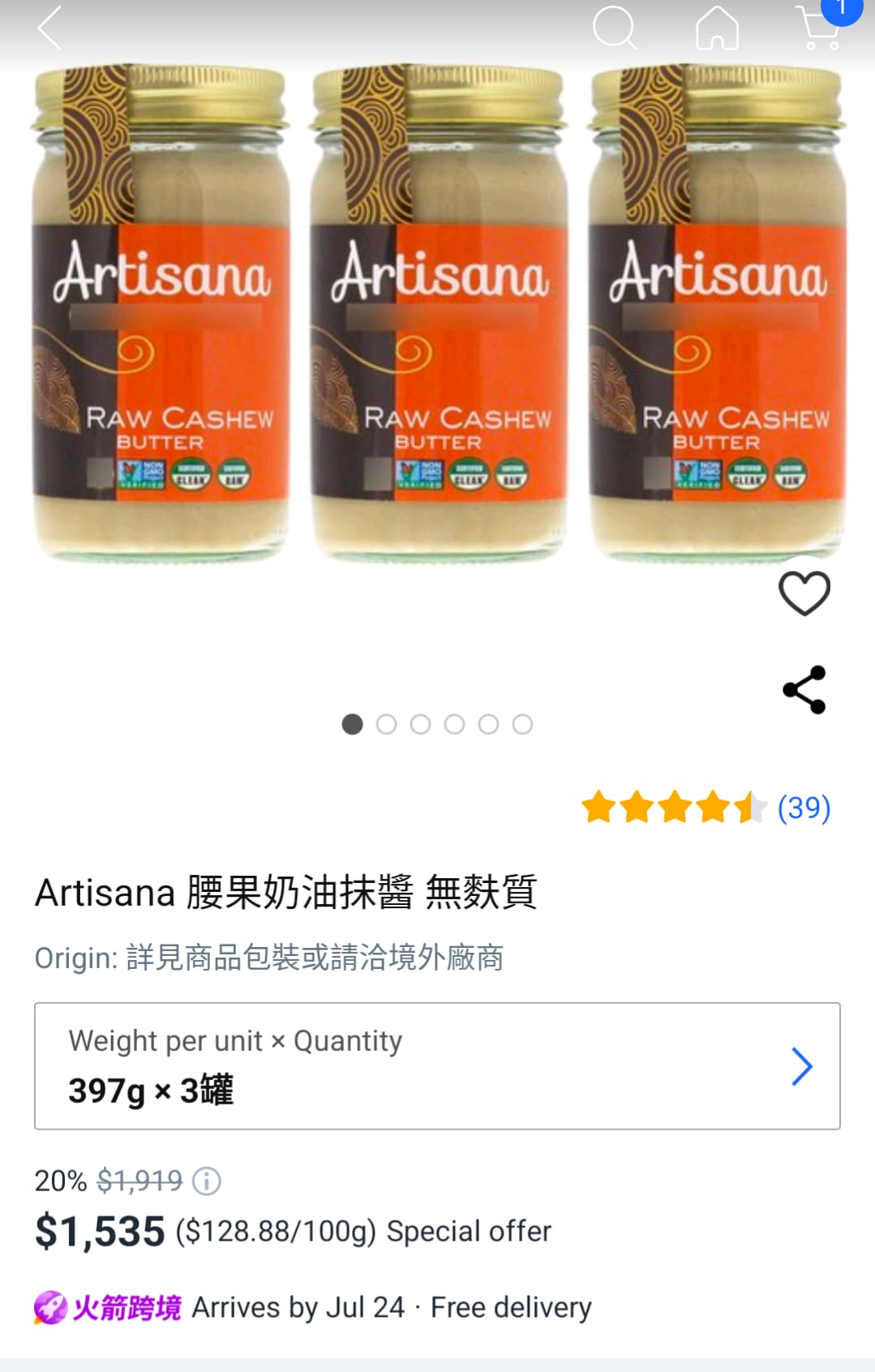Open the search icon

(614, 28)
